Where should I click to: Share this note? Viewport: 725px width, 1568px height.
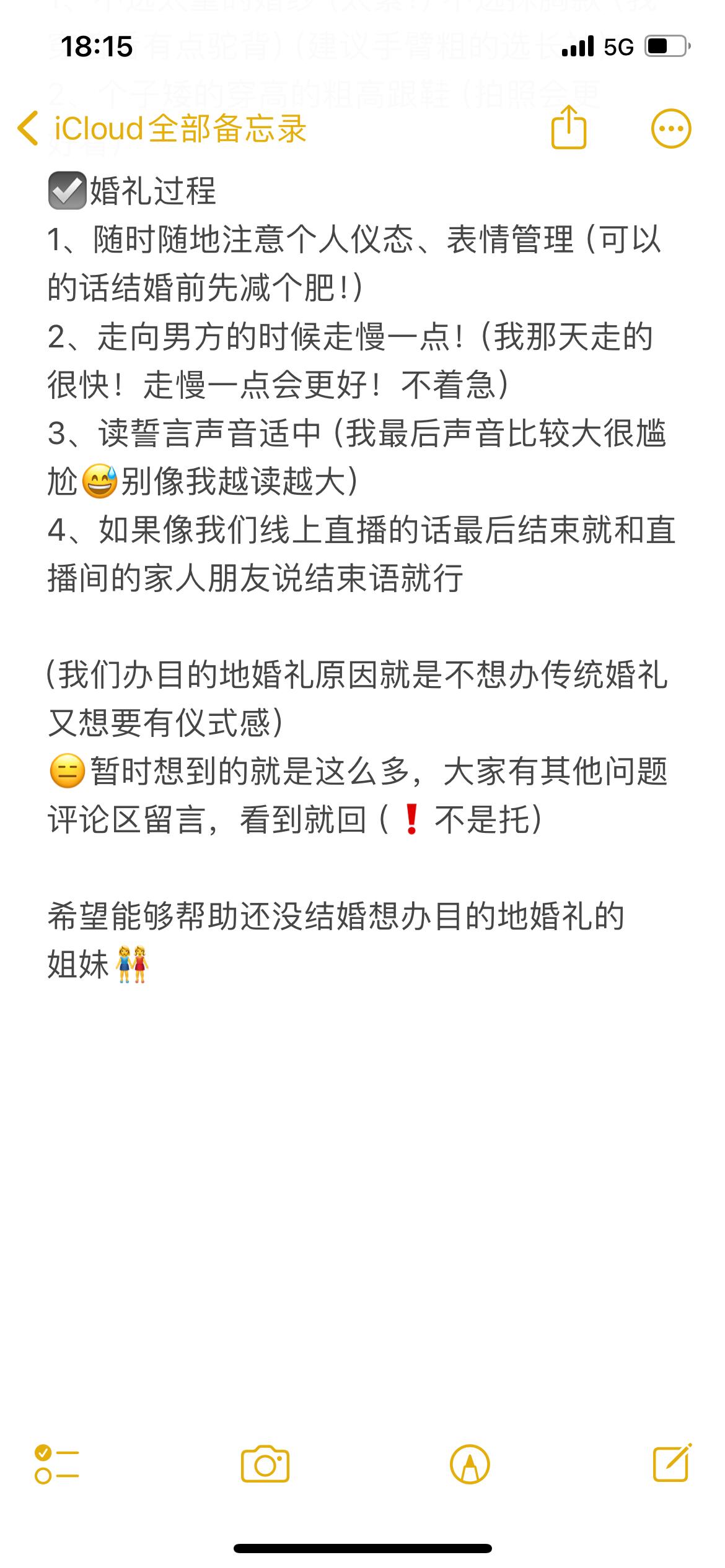pos(568,128)
